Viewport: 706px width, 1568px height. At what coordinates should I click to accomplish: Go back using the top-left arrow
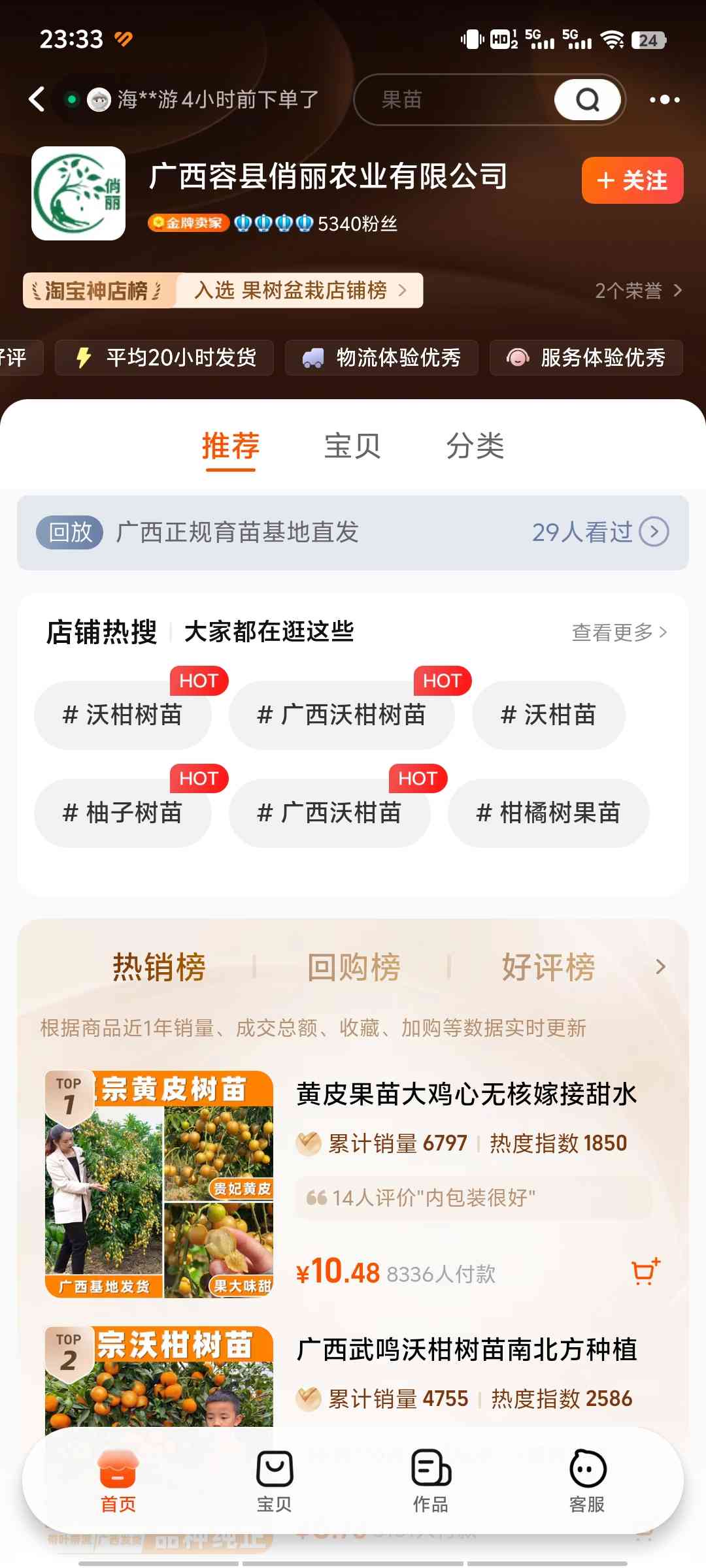pos(37,99)
